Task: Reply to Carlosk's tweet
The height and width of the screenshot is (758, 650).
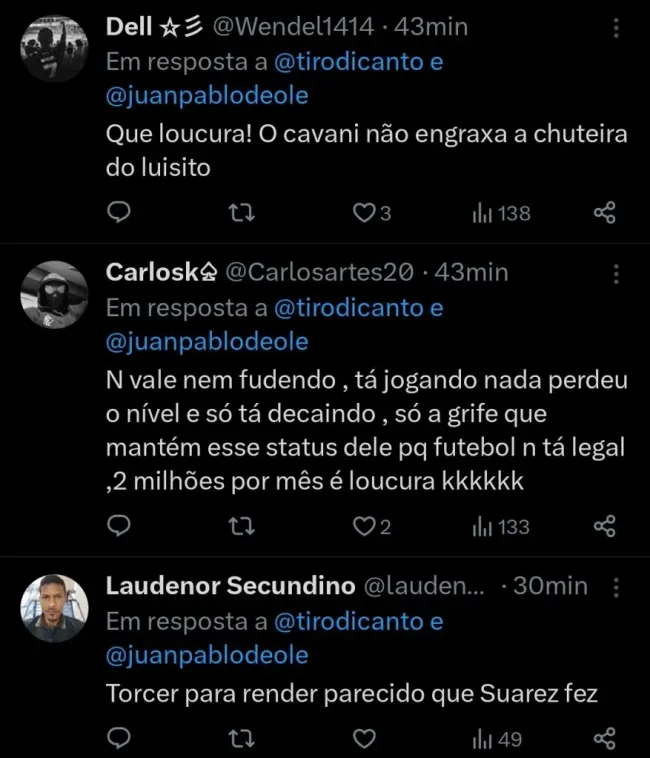Action: pyautogui.click(x=119, y=526)
